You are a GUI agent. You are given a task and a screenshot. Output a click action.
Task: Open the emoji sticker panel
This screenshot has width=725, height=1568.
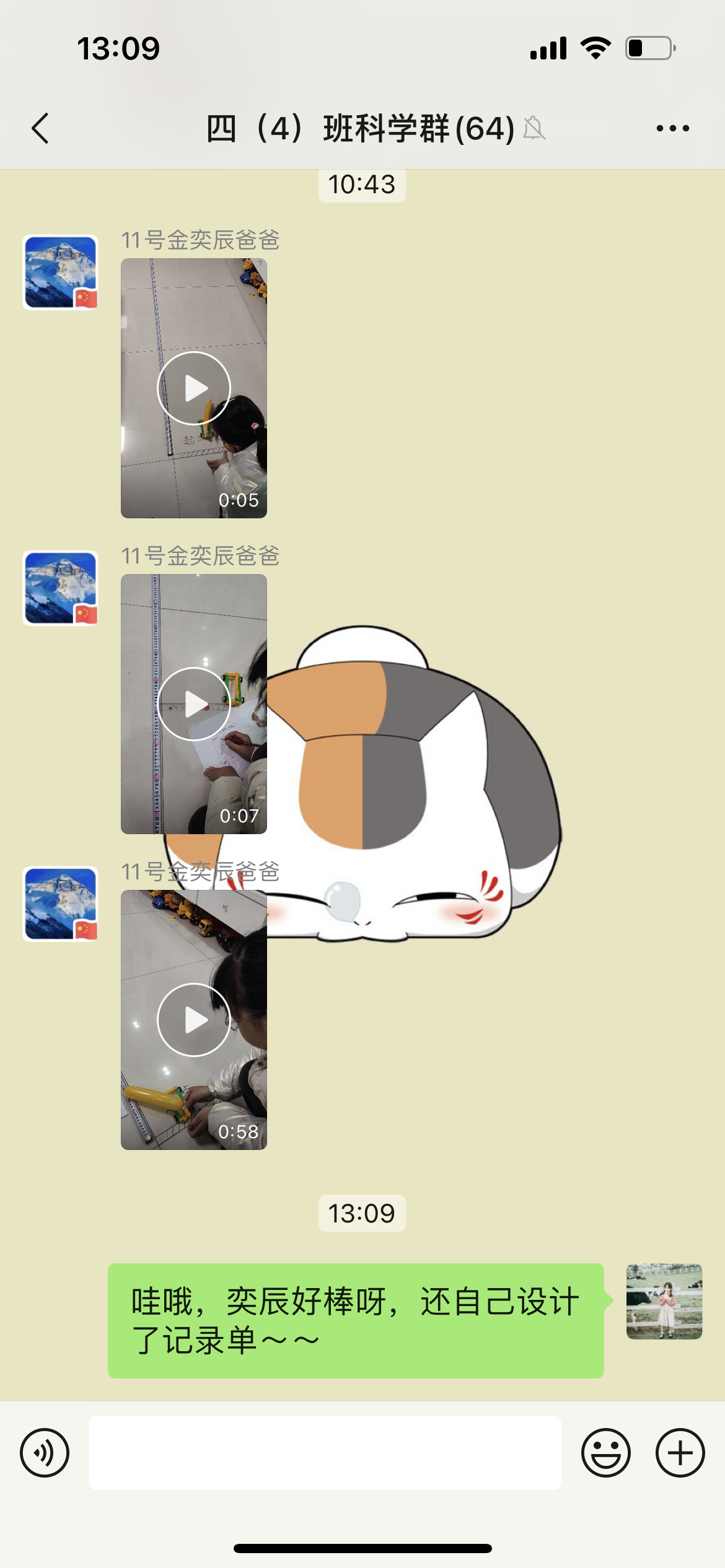pyautogui.click(x=605, y=1453)
